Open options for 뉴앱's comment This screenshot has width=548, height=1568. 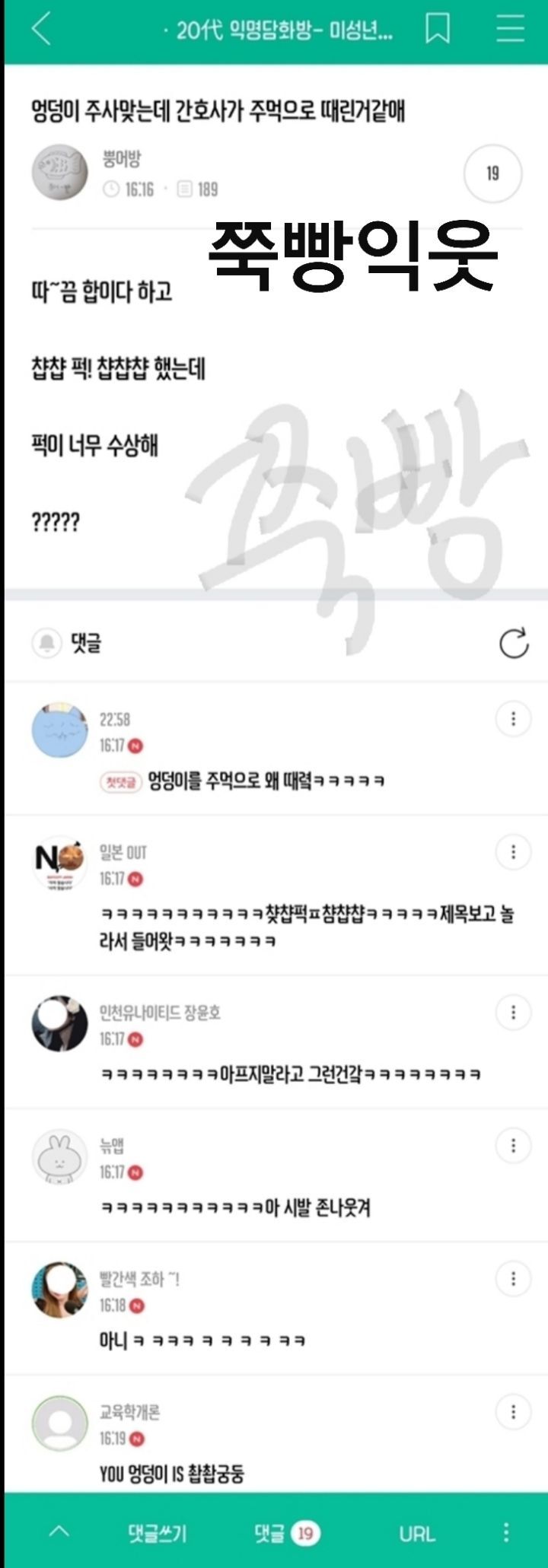tap(513, 1146)
